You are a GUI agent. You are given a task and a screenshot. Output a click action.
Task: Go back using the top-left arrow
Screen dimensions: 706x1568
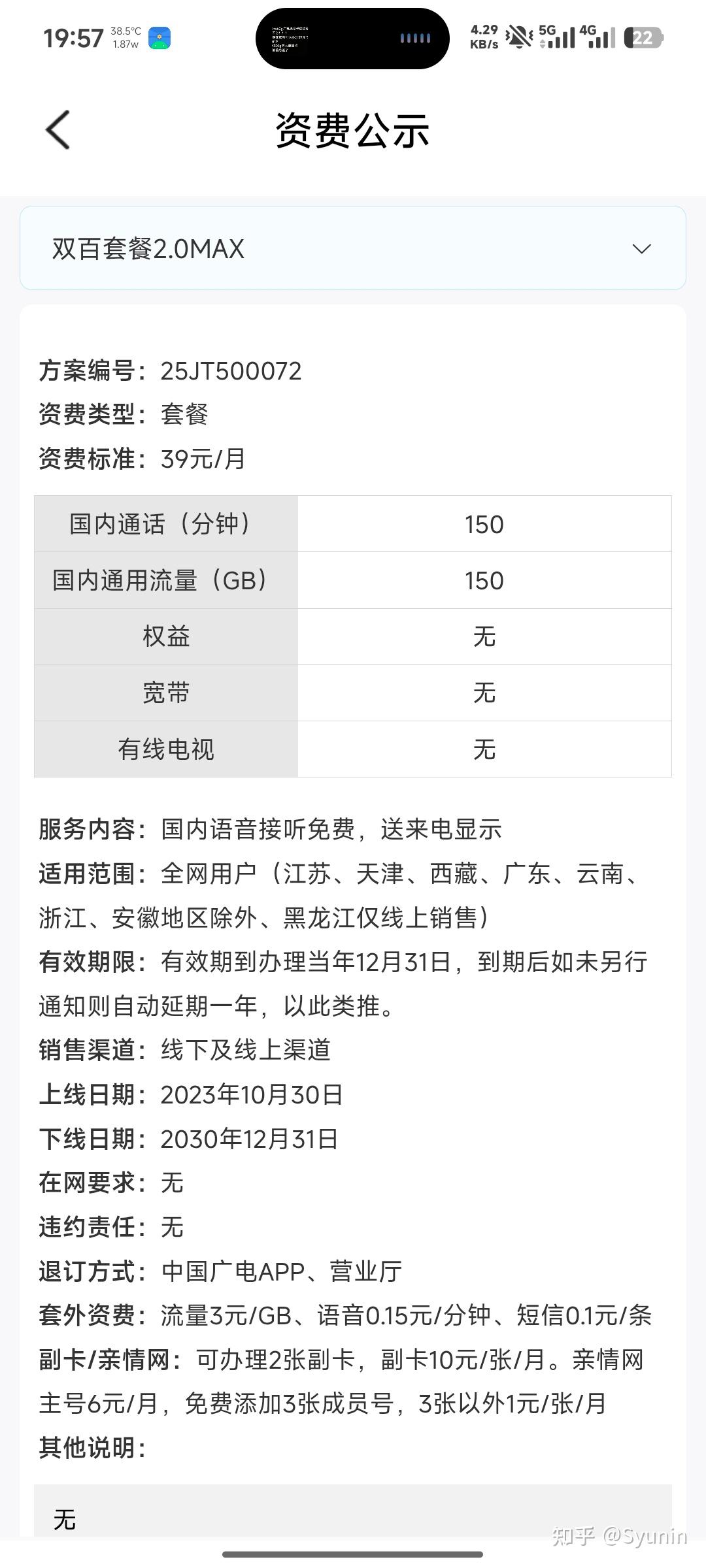(58, 129)
